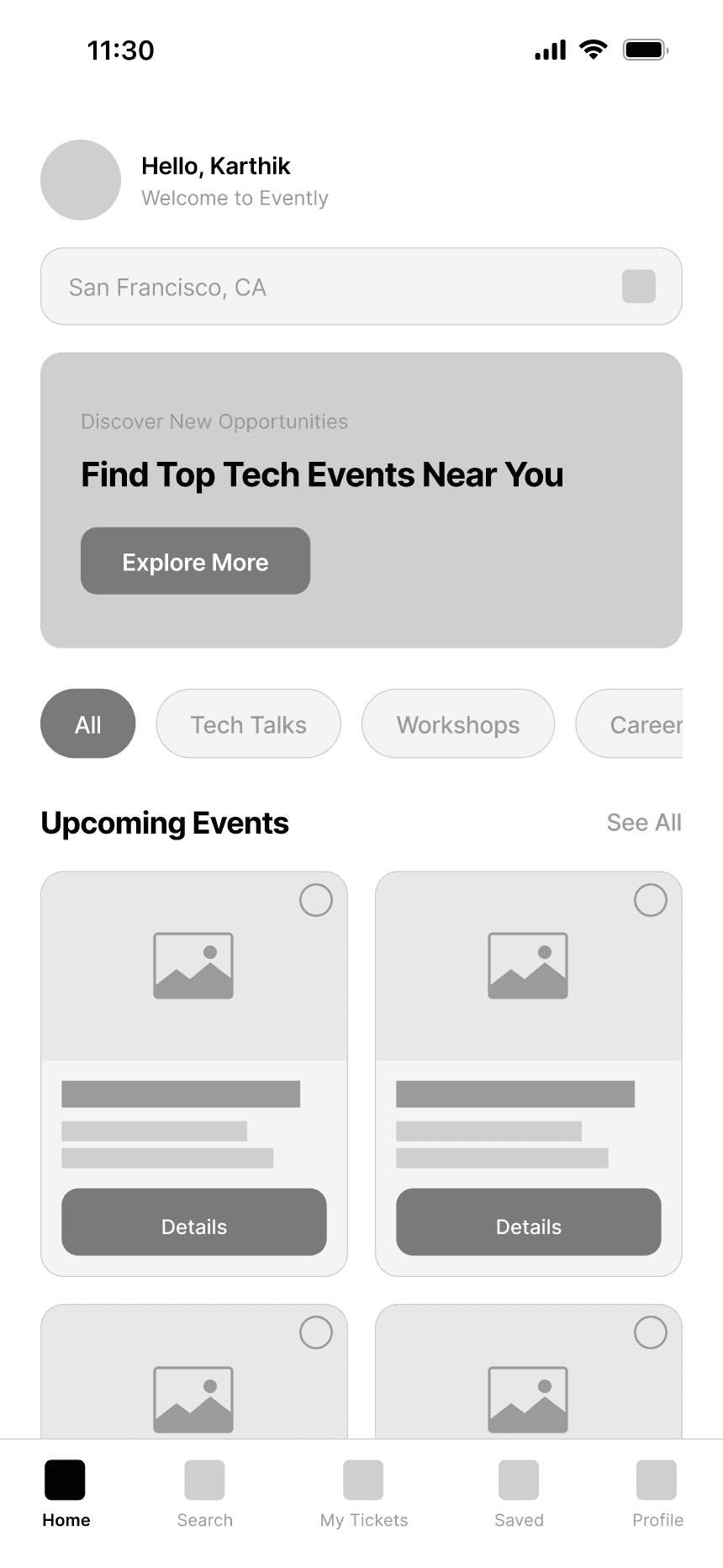Open My Tickets from the bottom bar

click(x=362, y=1479)
